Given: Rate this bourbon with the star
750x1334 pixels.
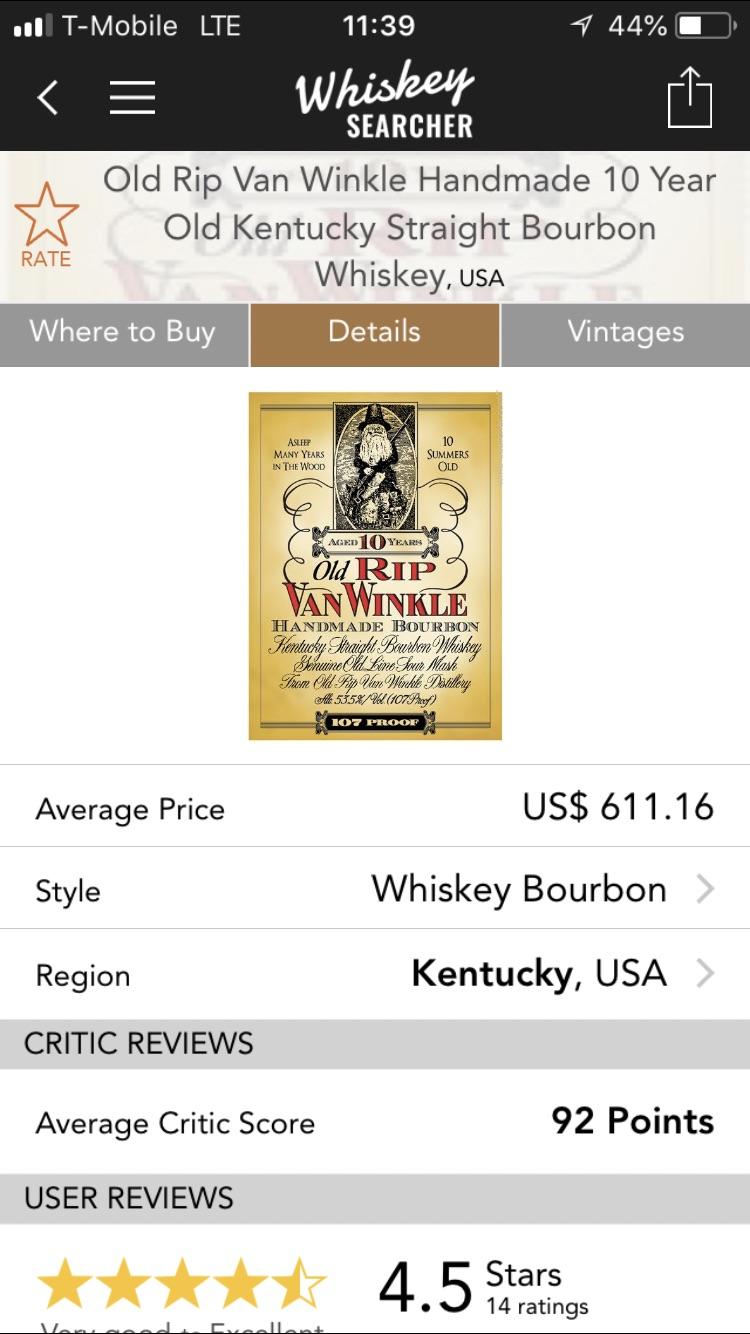Looking at the screenshot, I should click(x=46, y=225).
